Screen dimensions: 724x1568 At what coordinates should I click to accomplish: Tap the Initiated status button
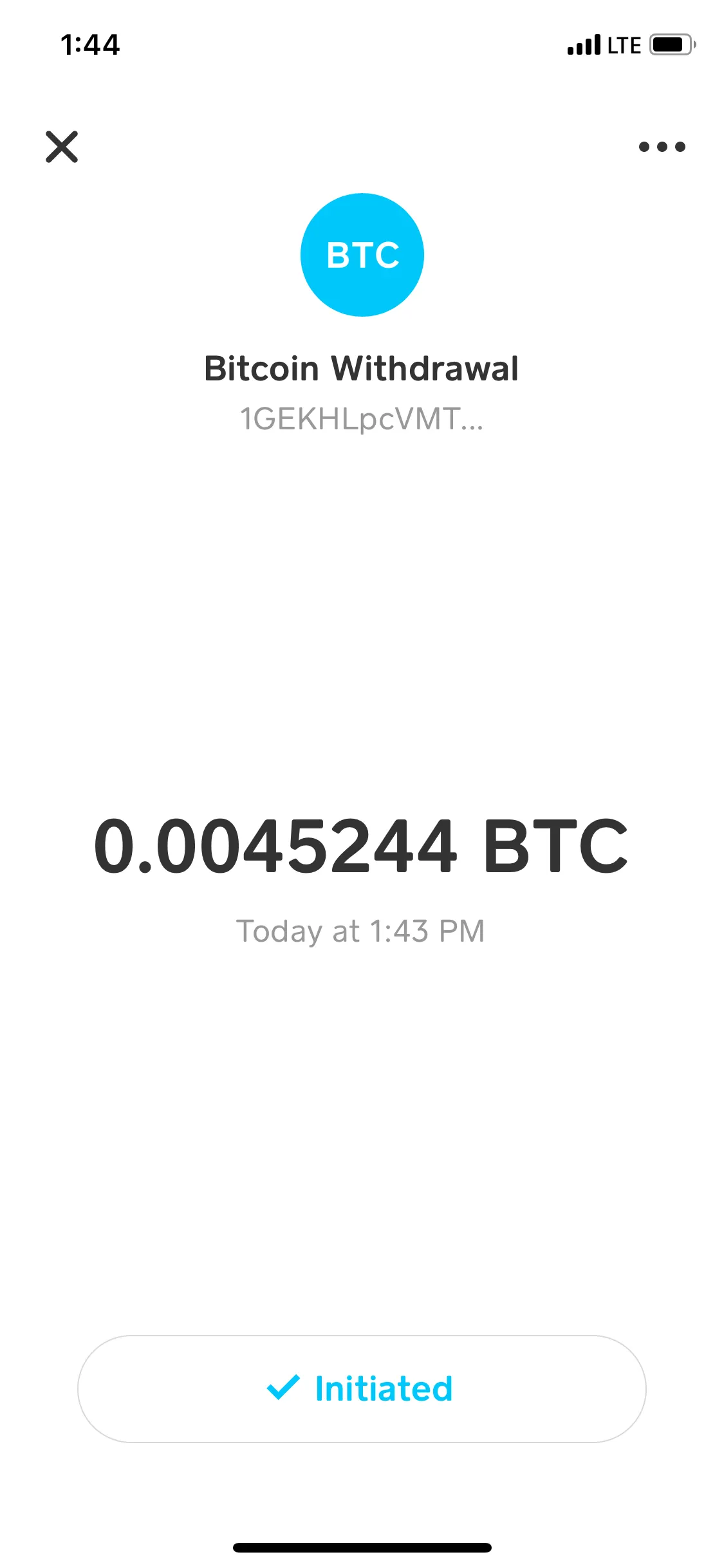(362, 1389)
